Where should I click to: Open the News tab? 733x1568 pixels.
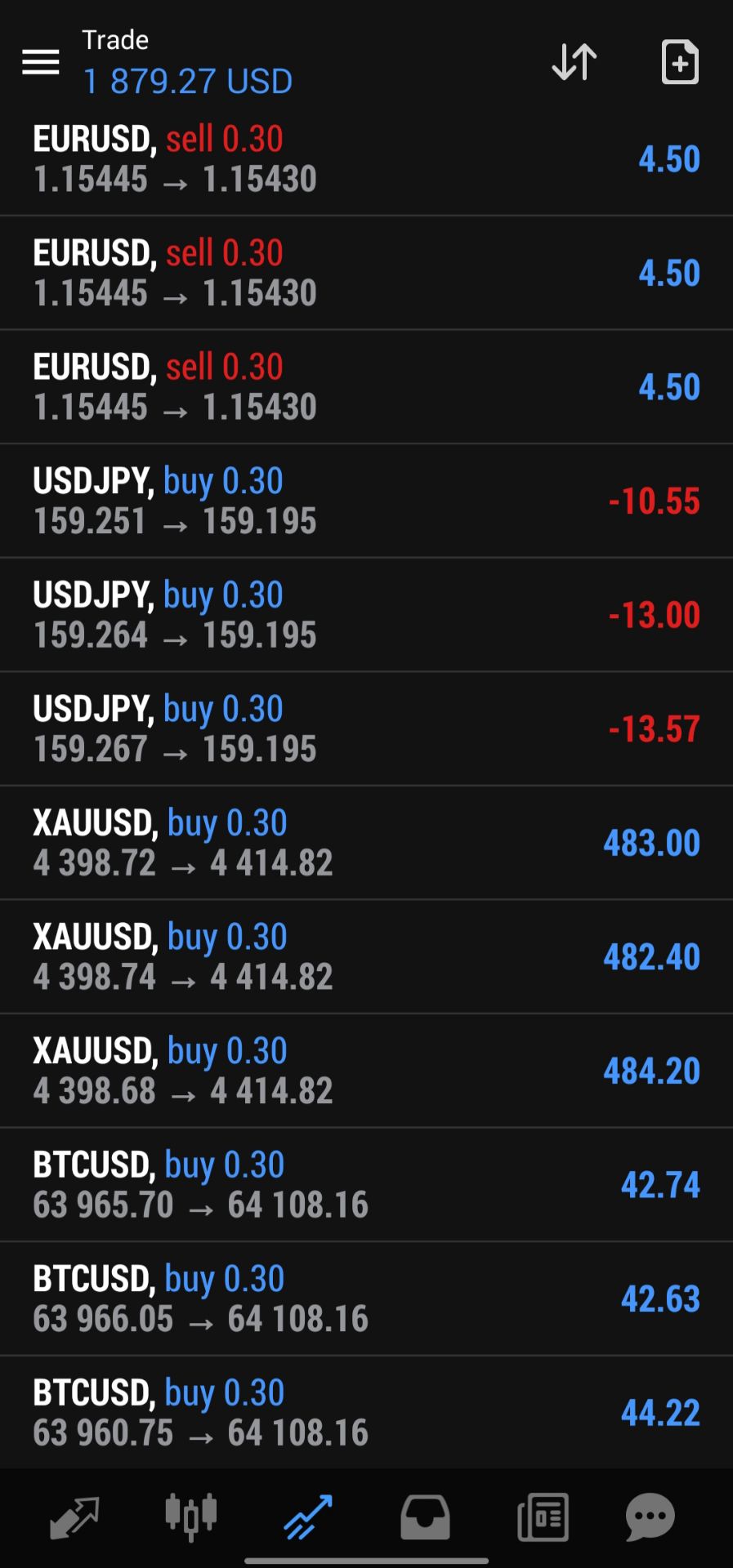pyautogui.click(x=543, y=1518)
